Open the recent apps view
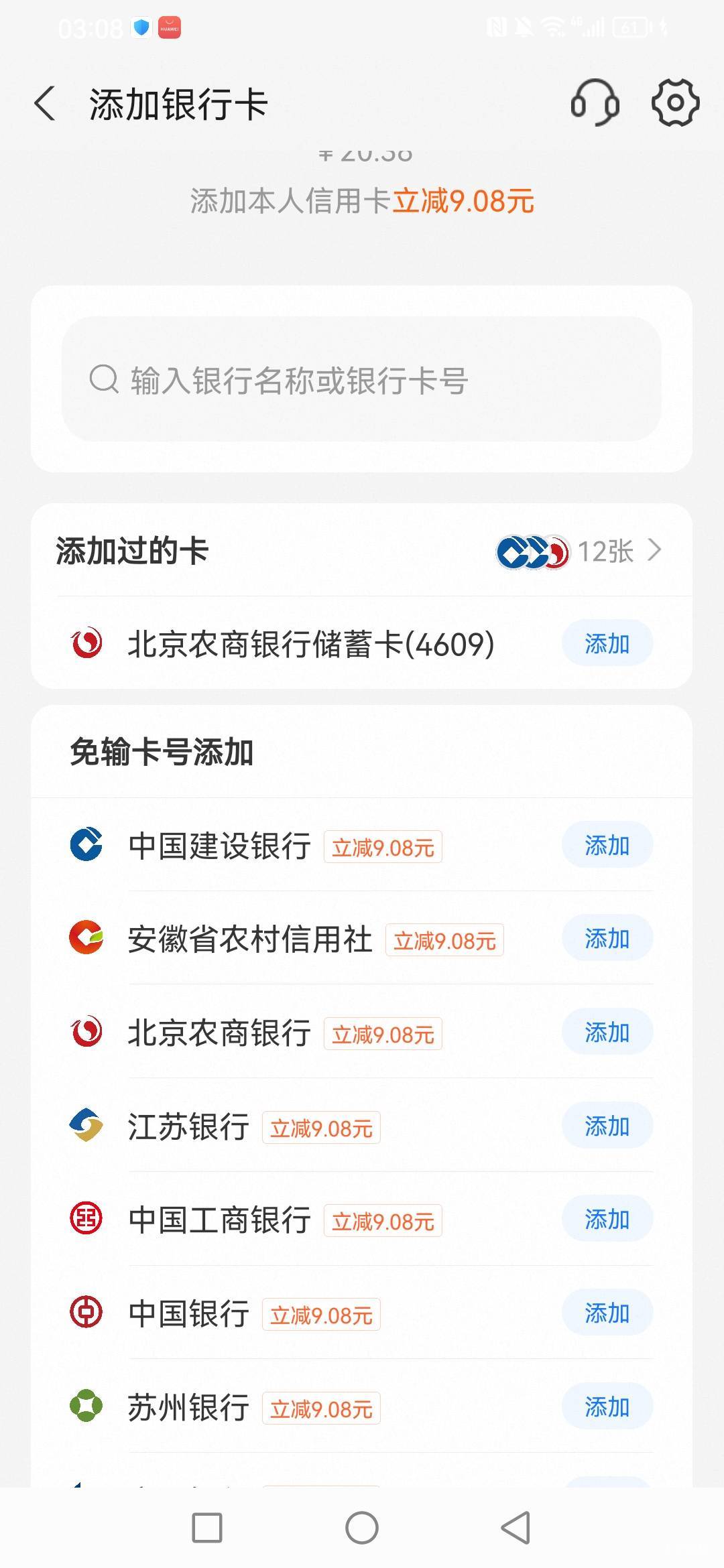The width and height of the screenshot is (724, 1568). [207, 1528]
